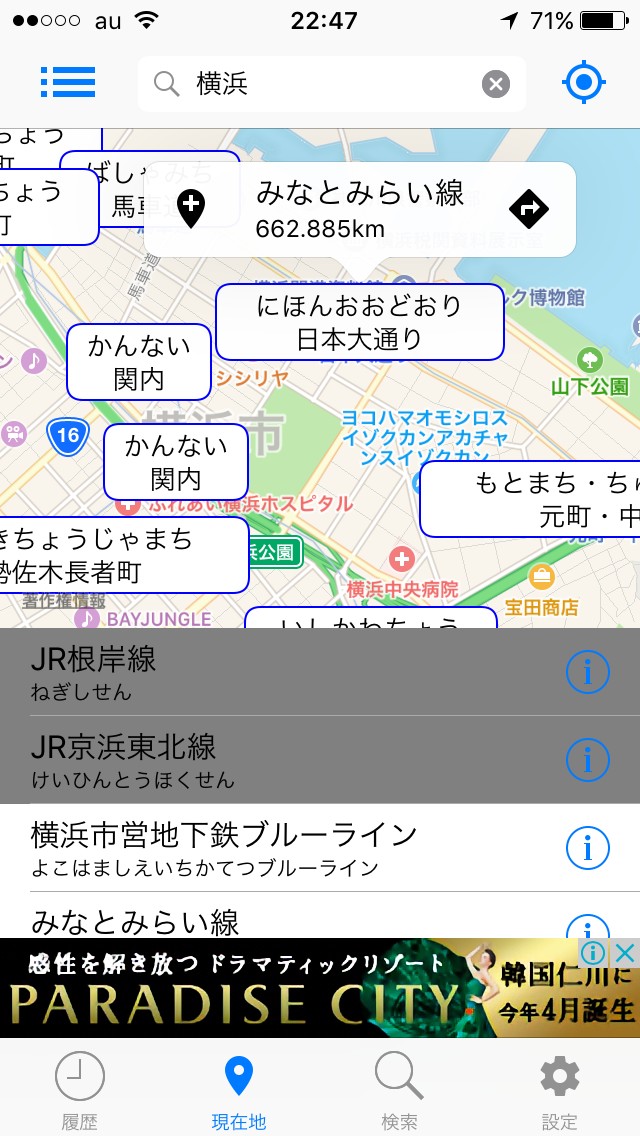Open the list view menu icon

point(68,82)
